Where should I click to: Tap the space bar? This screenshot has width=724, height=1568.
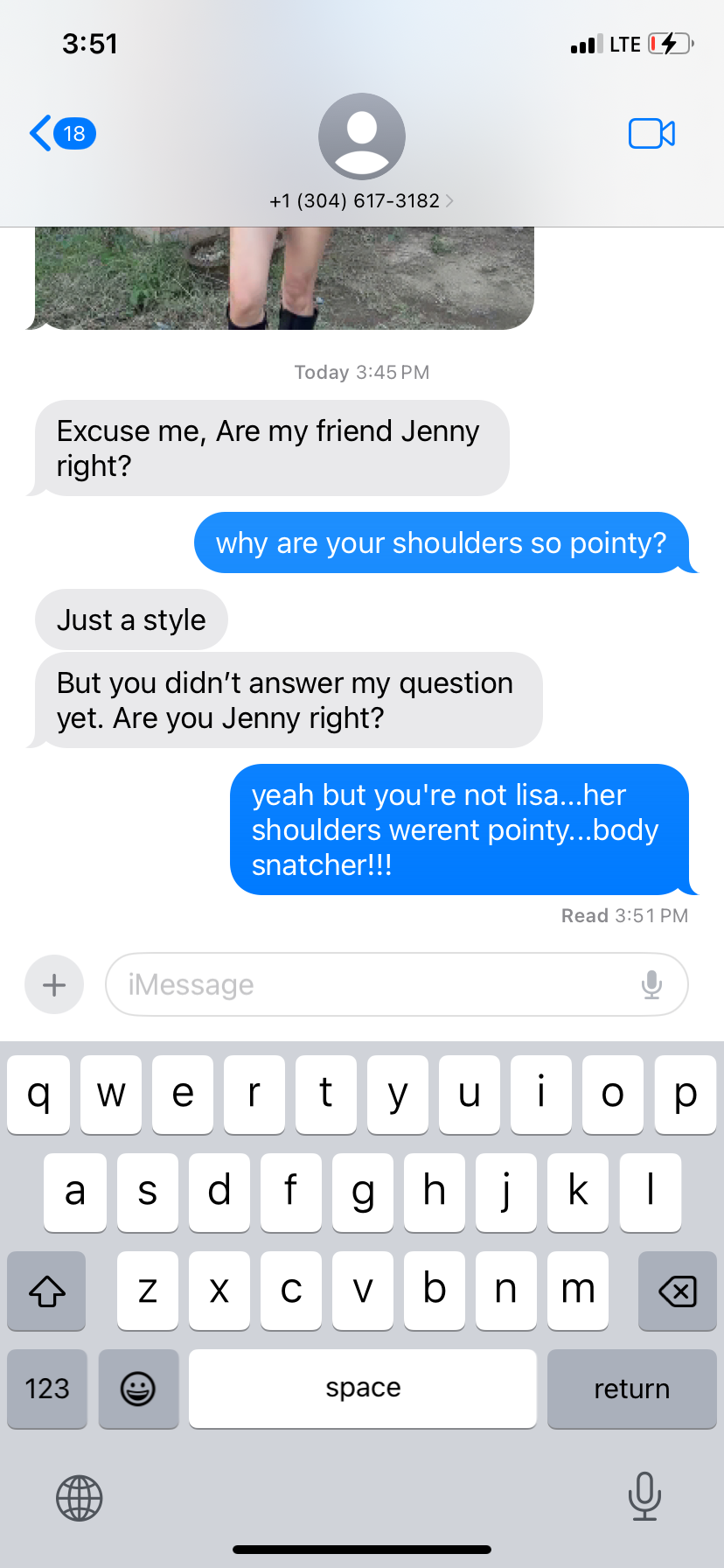tap(363, 1389)
